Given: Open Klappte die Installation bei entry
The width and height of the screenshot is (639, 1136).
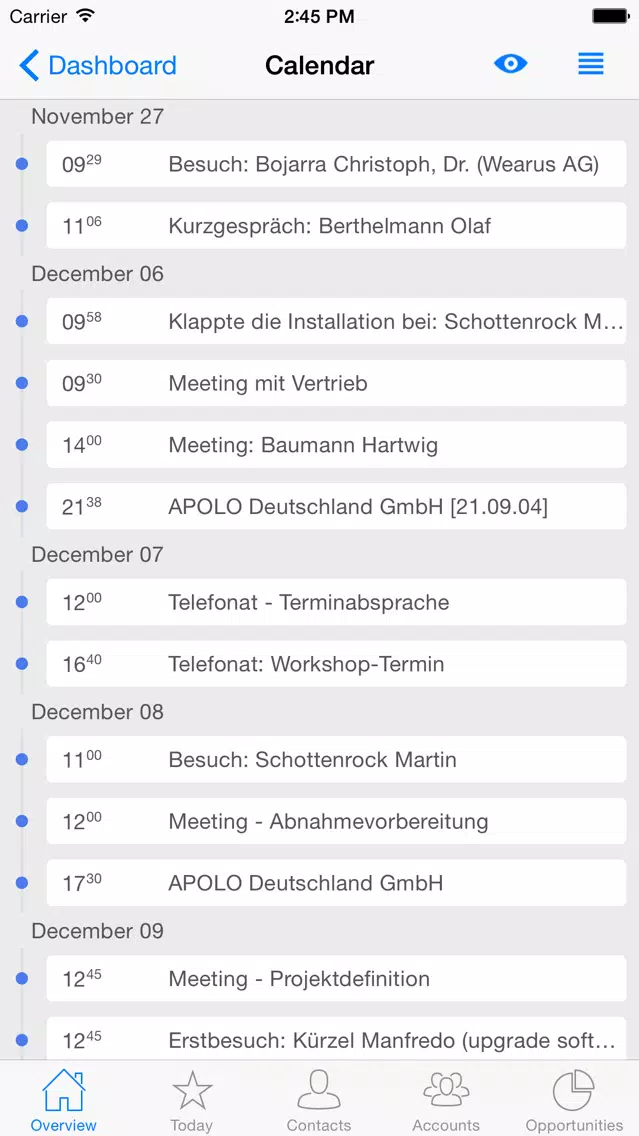Looking at the screenshot, I should 336,322.
